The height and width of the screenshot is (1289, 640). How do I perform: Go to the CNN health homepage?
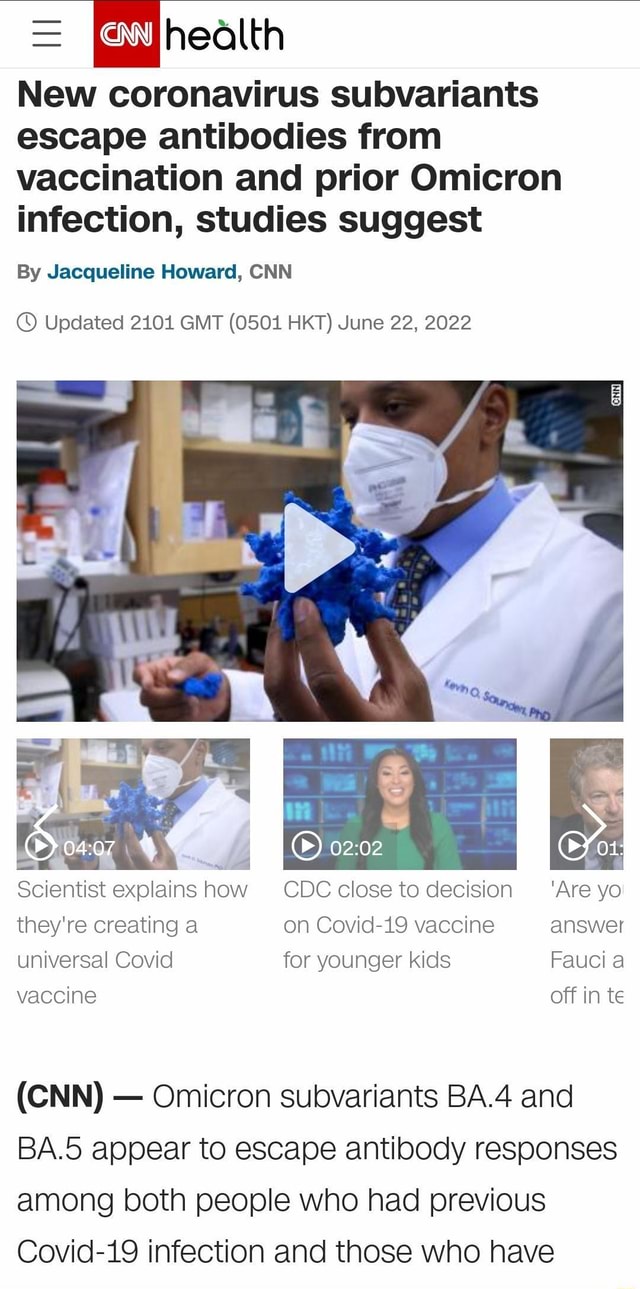tap(190, 36)
